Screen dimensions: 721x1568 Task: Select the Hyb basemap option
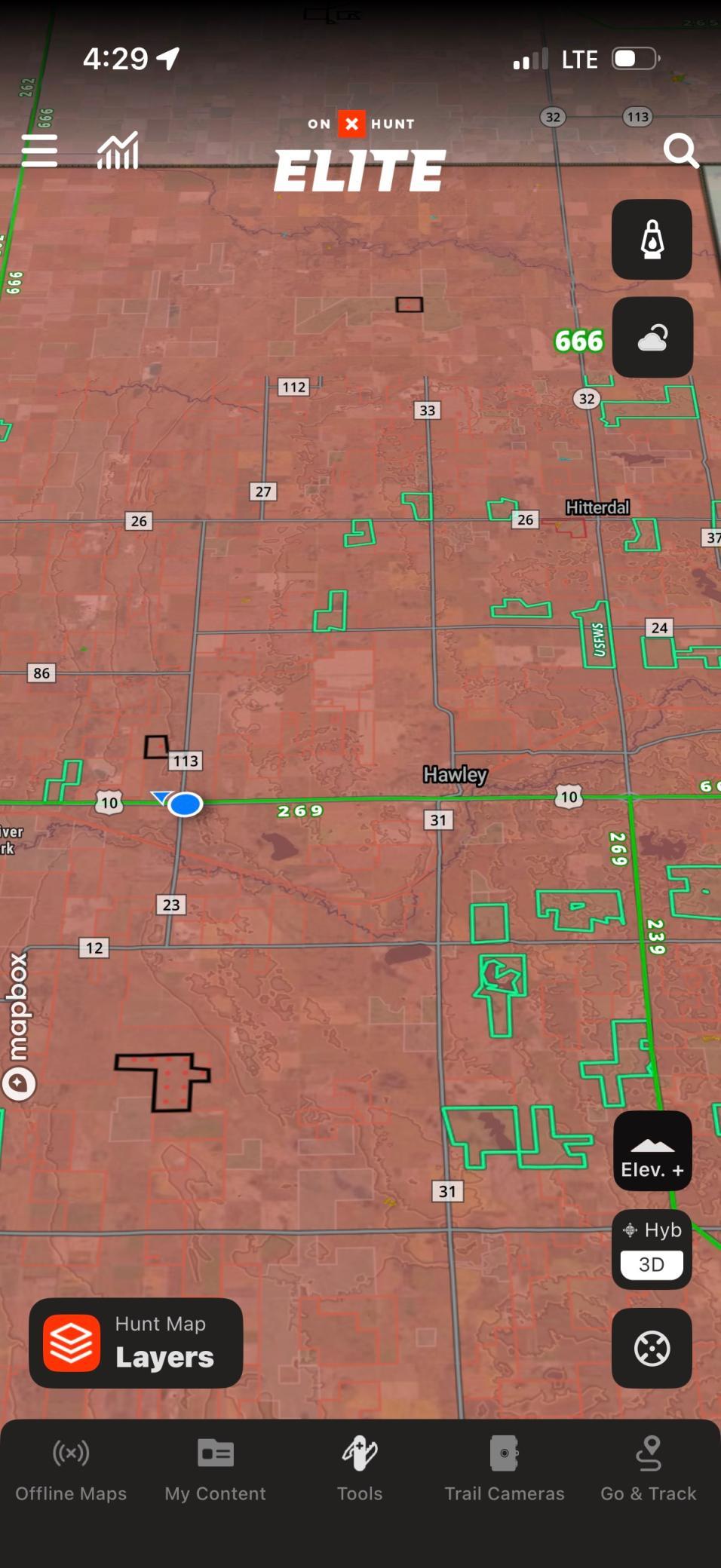pos(652,1230)
